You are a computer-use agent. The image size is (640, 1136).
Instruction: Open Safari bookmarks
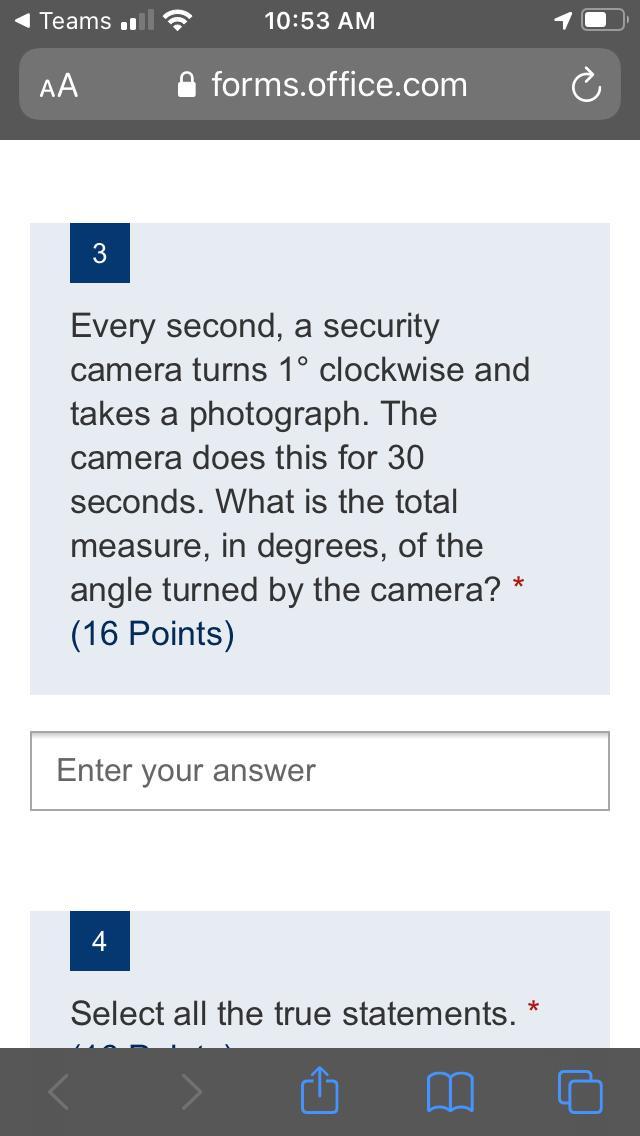(x=450, y=1091)
